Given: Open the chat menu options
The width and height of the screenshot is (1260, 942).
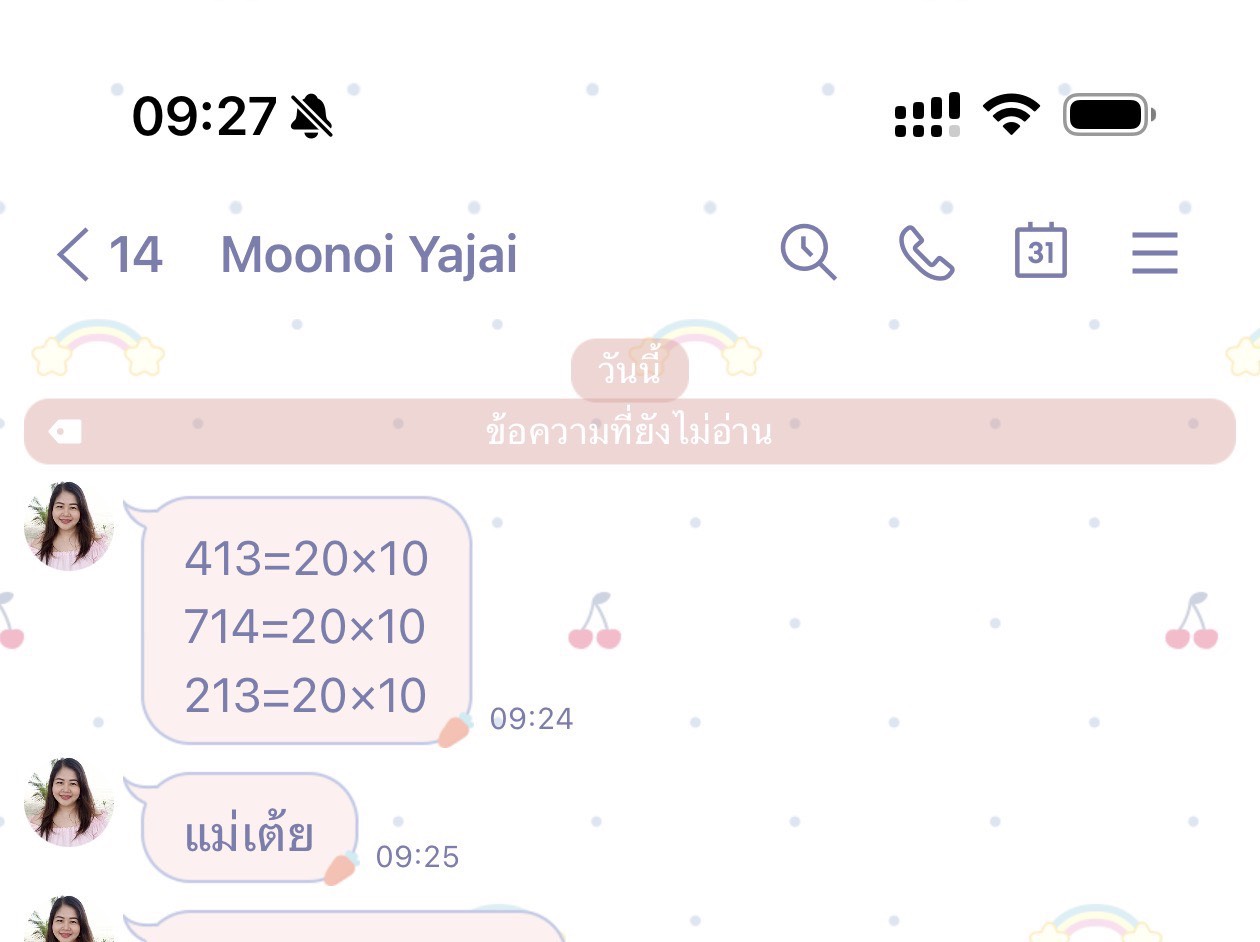Looking at the screenshot, I should [1155, 253].
